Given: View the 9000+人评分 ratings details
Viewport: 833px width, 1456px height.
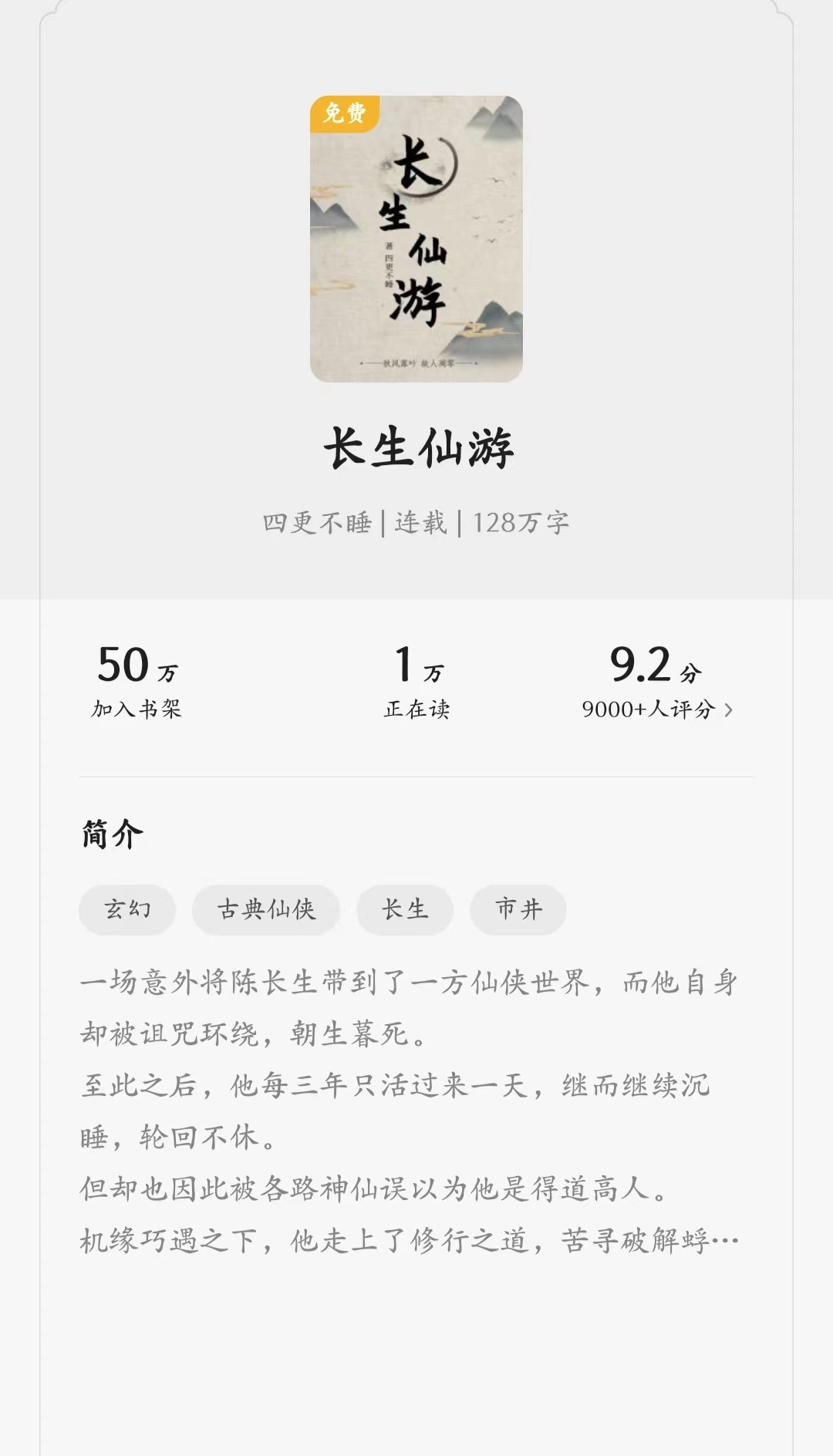Looking at the screenshot, I should point(657,709).
